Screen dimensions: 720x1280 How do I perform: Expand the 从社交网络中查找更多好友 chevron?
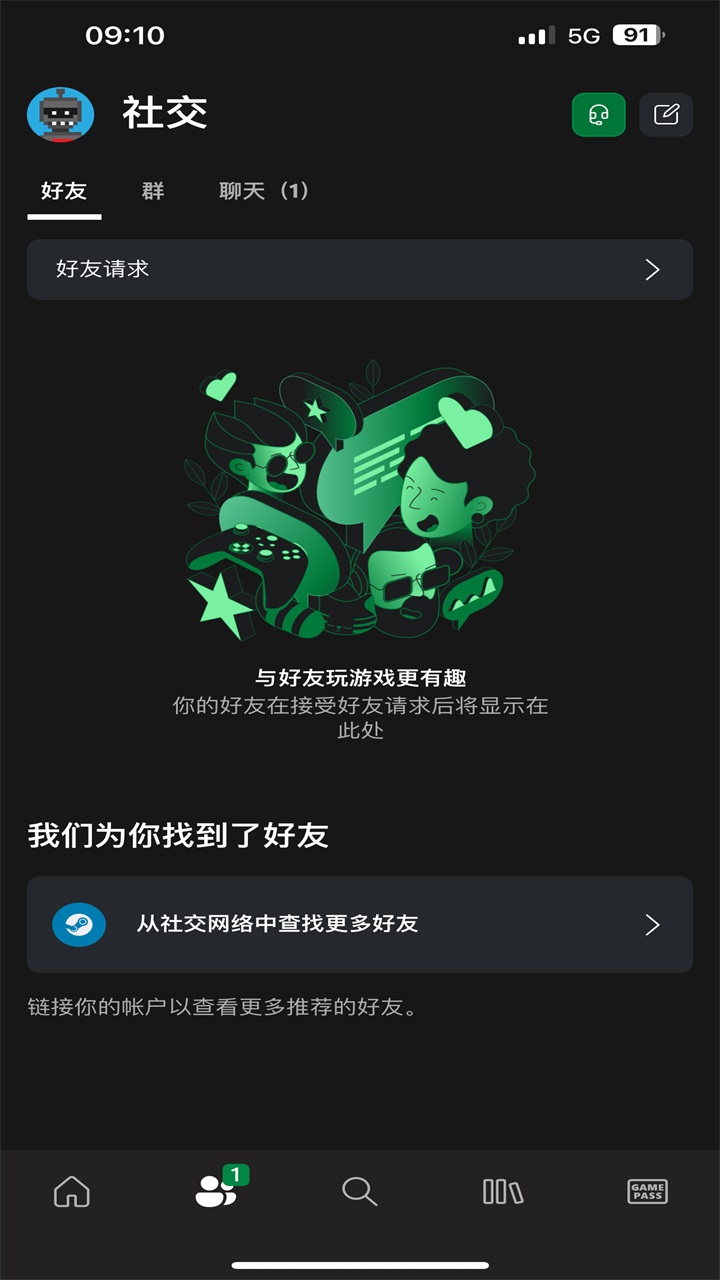coord(652,925)
